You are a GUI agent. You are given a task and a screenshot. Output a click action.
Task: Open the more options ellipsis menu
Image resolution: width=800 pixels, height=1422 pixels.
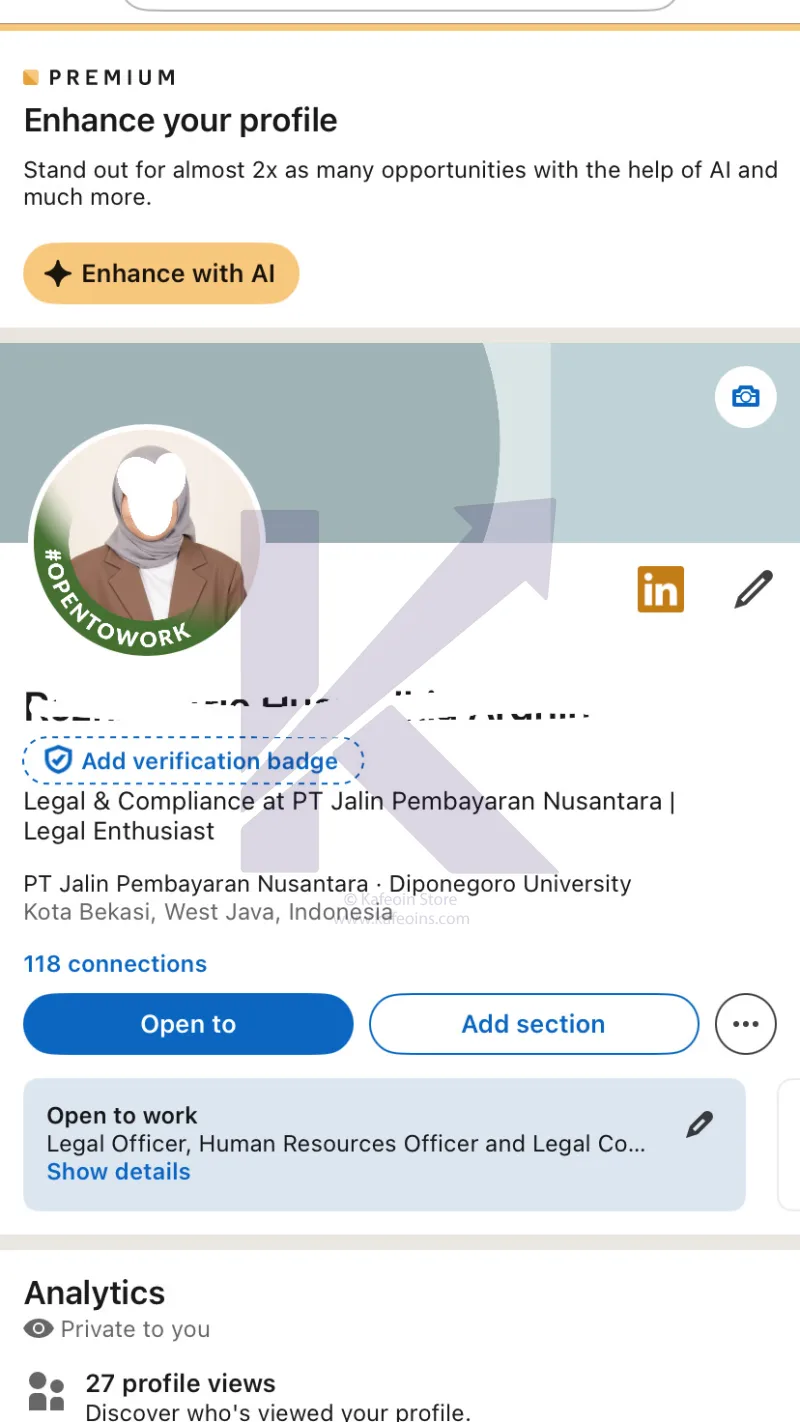coord(746,1024)
